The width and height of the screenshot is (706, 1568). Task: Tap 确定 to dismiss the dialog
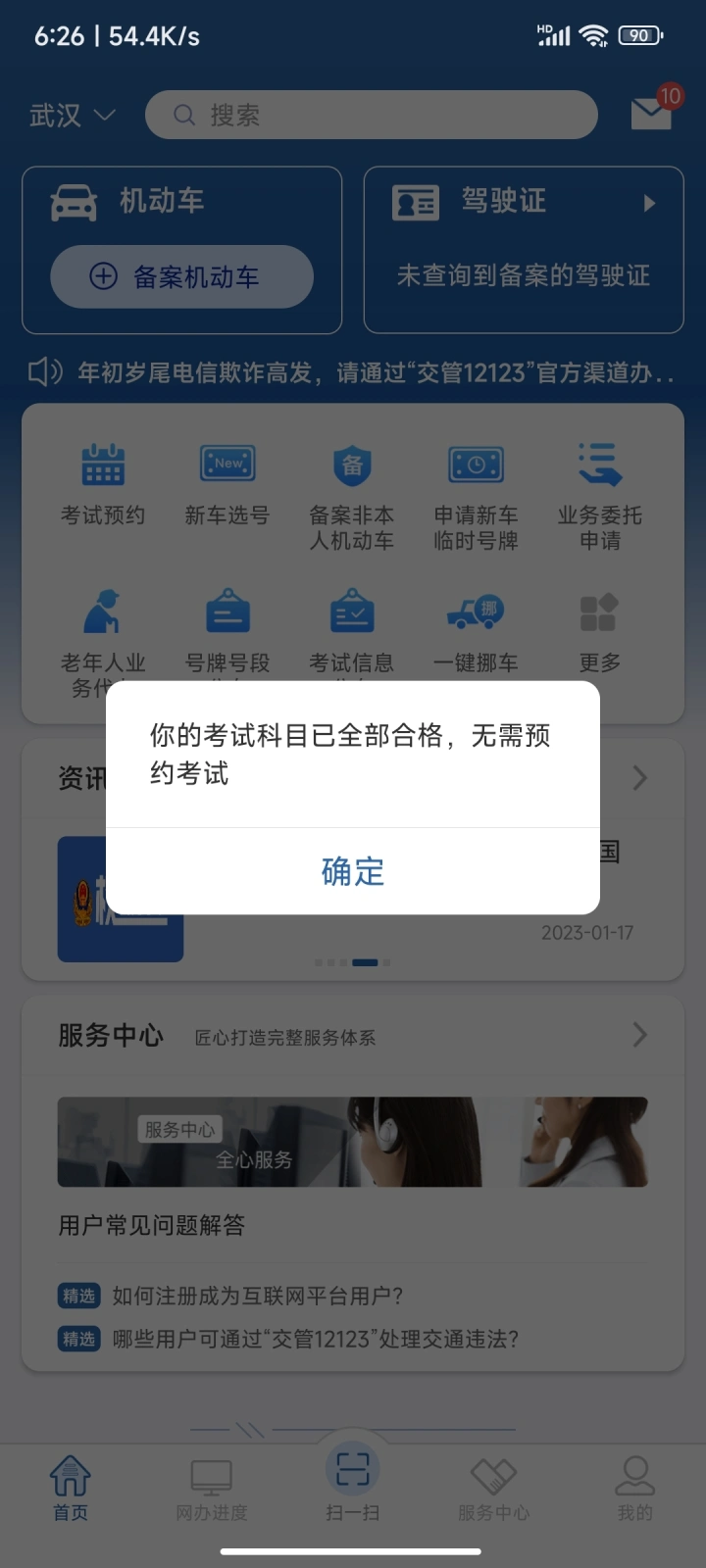(x=353, y=871)
